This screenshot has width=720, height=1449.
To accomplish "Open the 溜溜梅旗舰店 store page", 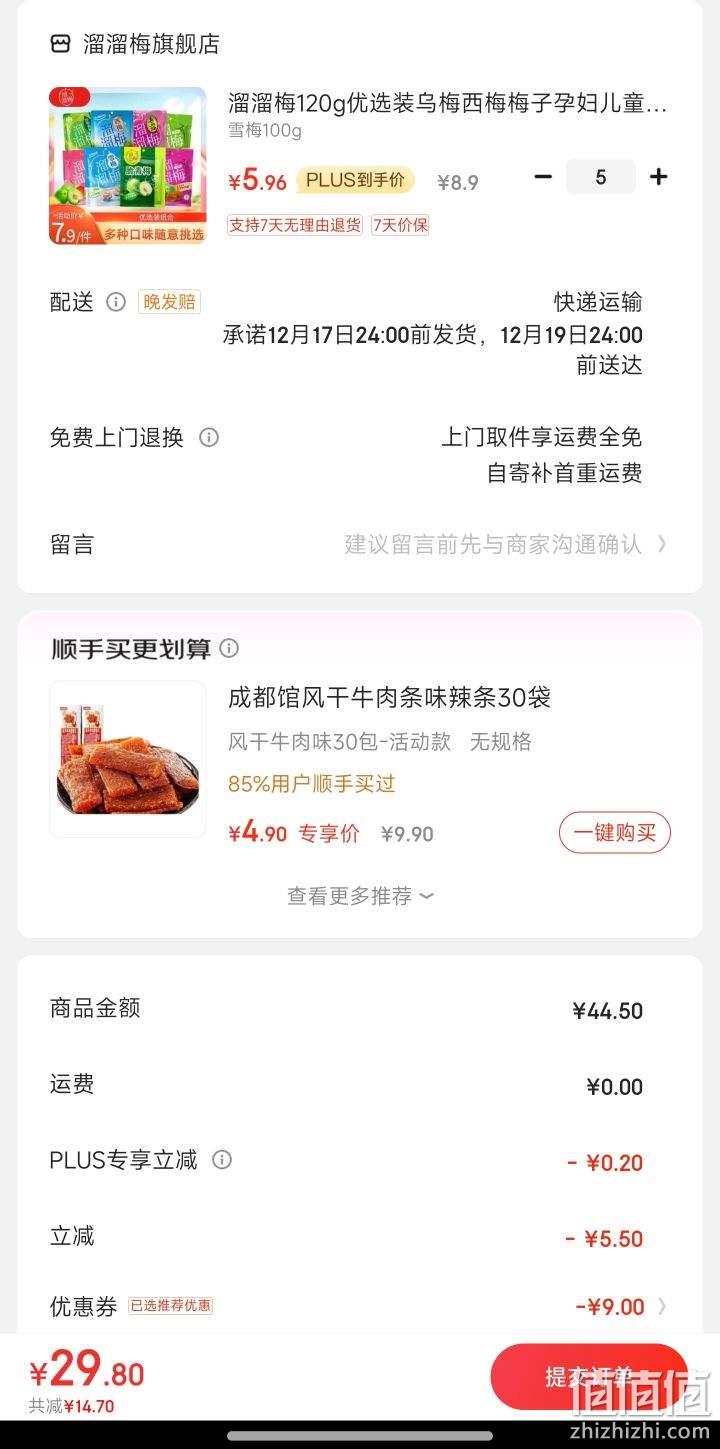I will 135,44.
